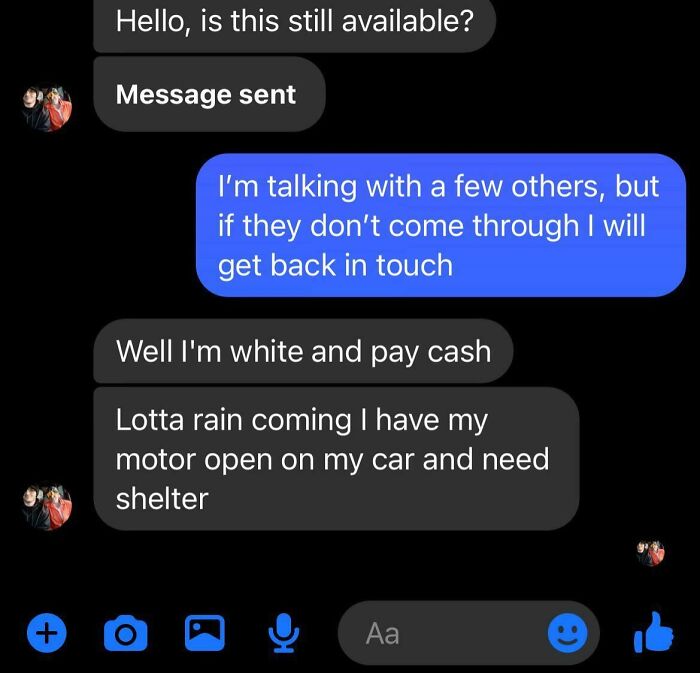
Task: Tap the Aa message input field
Action: [x=440, y=633]
